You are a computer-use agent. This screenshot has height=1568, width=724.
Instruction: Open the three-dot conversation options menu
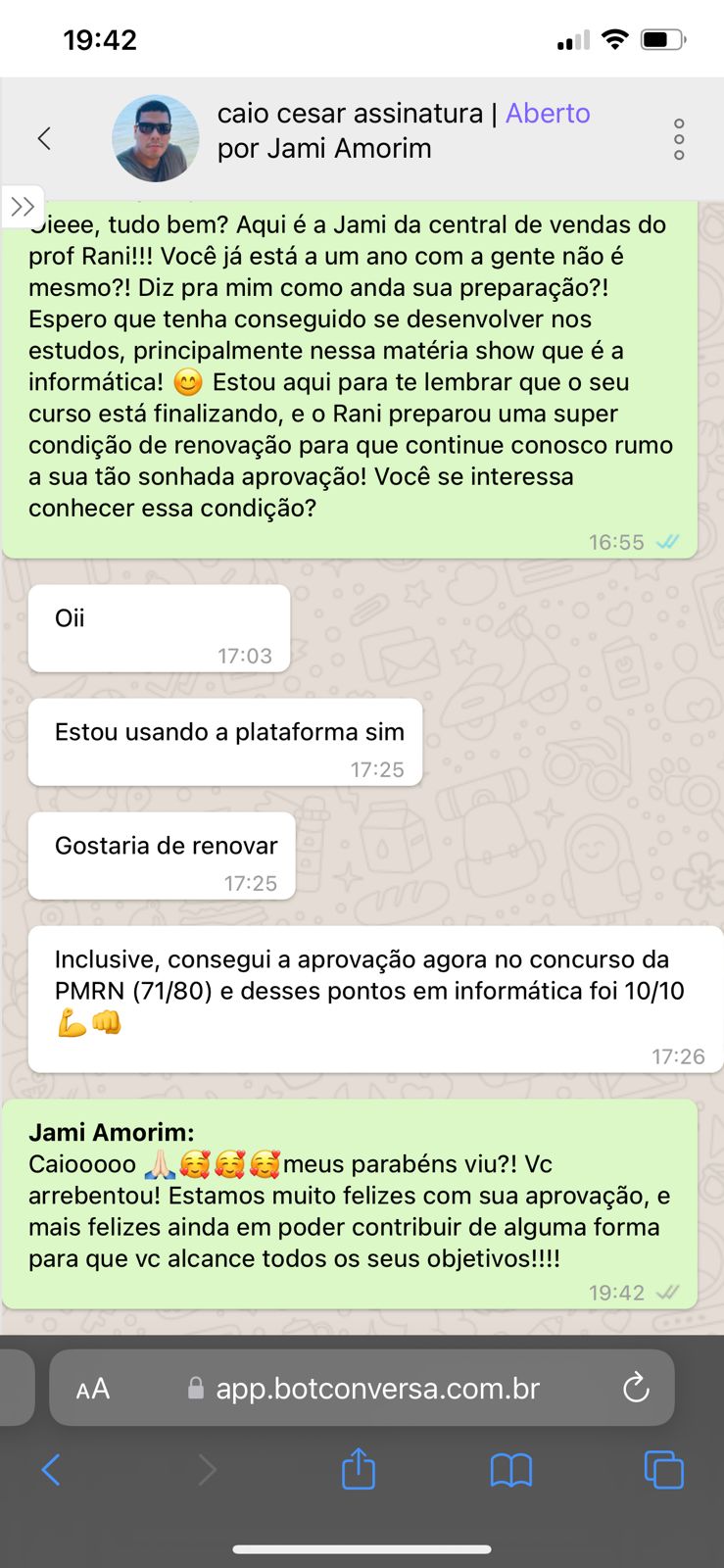coord(679,139)
